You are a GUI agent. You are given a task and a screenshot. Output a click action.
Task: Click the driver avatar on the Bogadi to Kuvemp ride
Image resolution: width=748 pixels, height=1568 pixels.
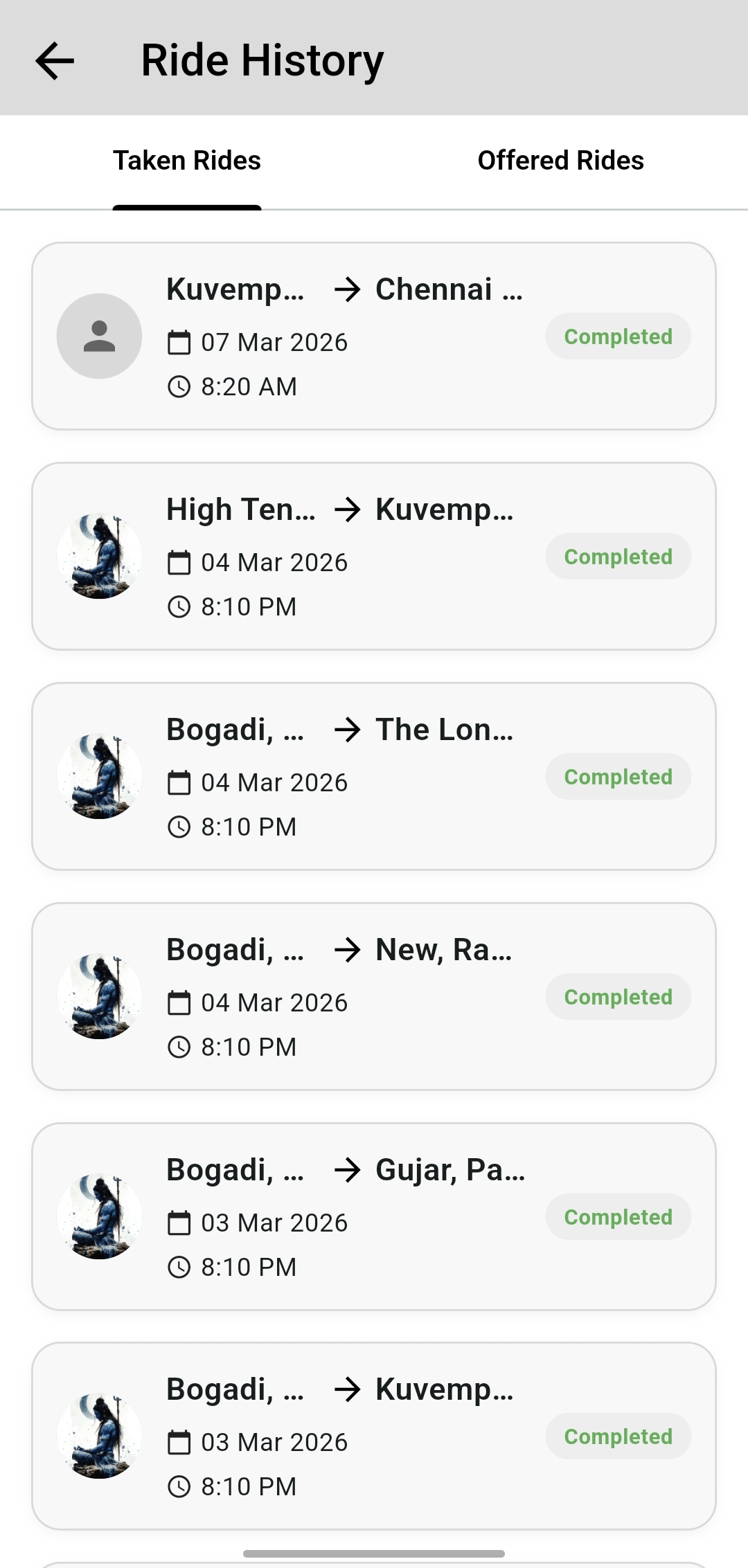point(99,1435)
